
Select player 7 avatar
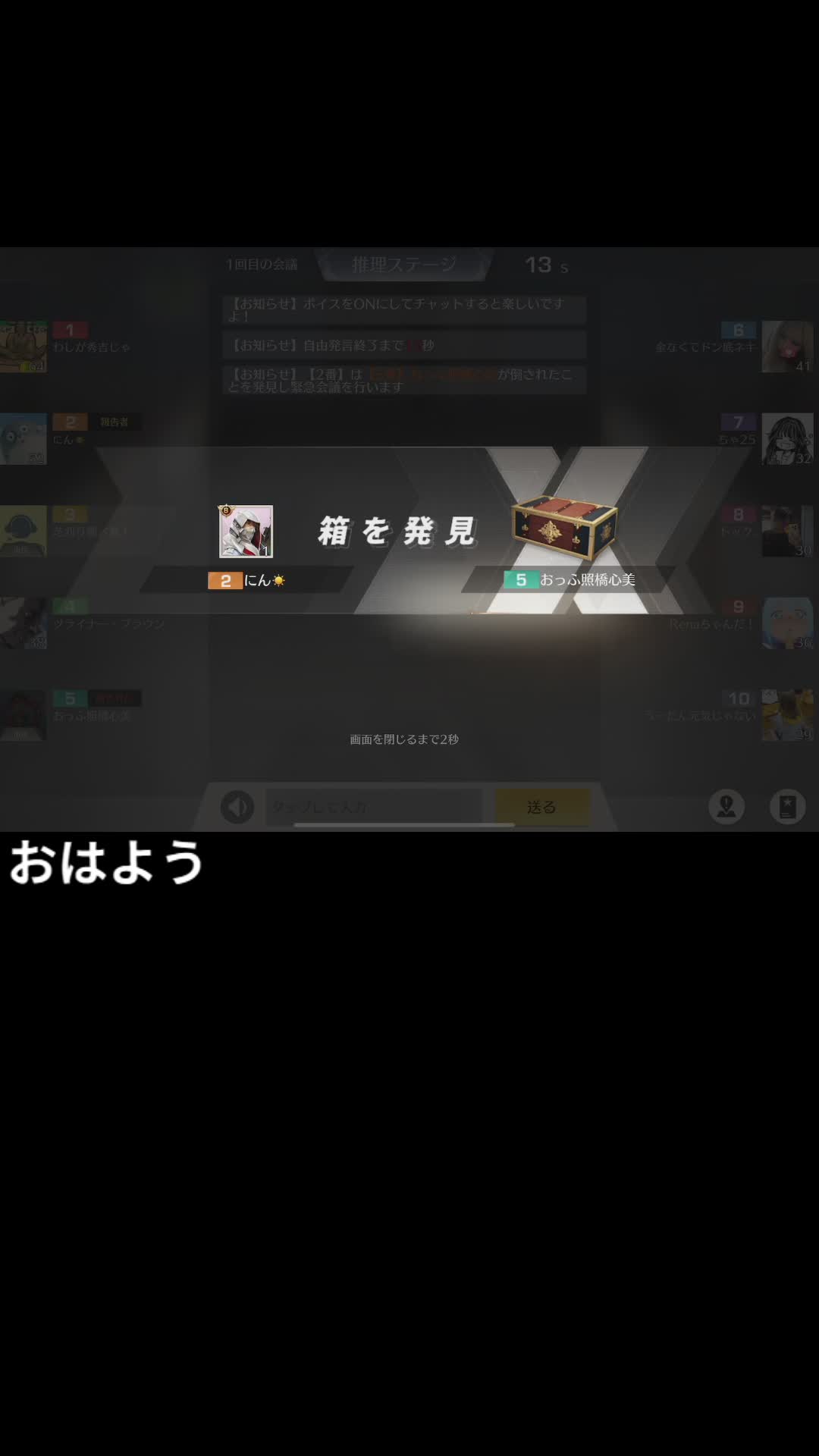pos(787,439)
